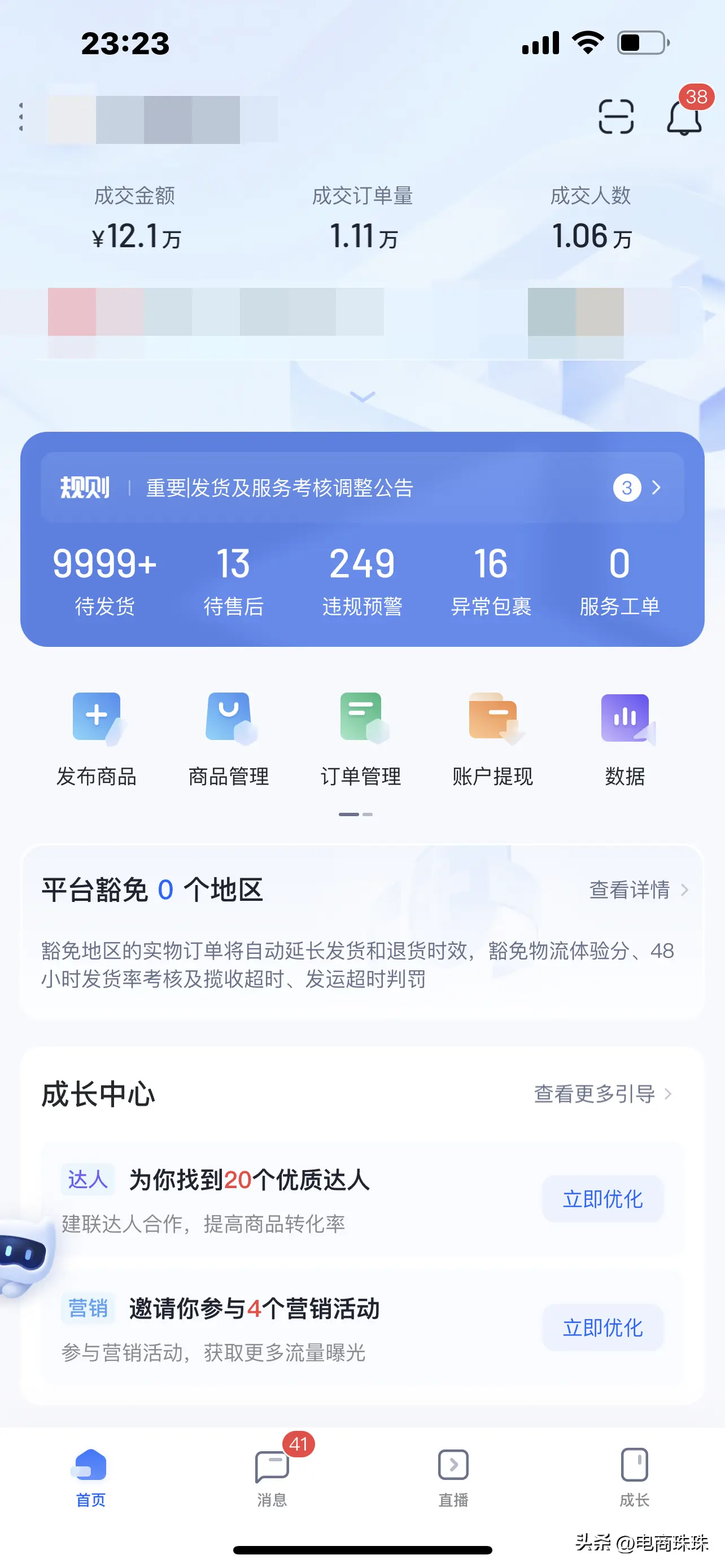
Task: Open the notifications bell
Action: click(x=684, y=116)
